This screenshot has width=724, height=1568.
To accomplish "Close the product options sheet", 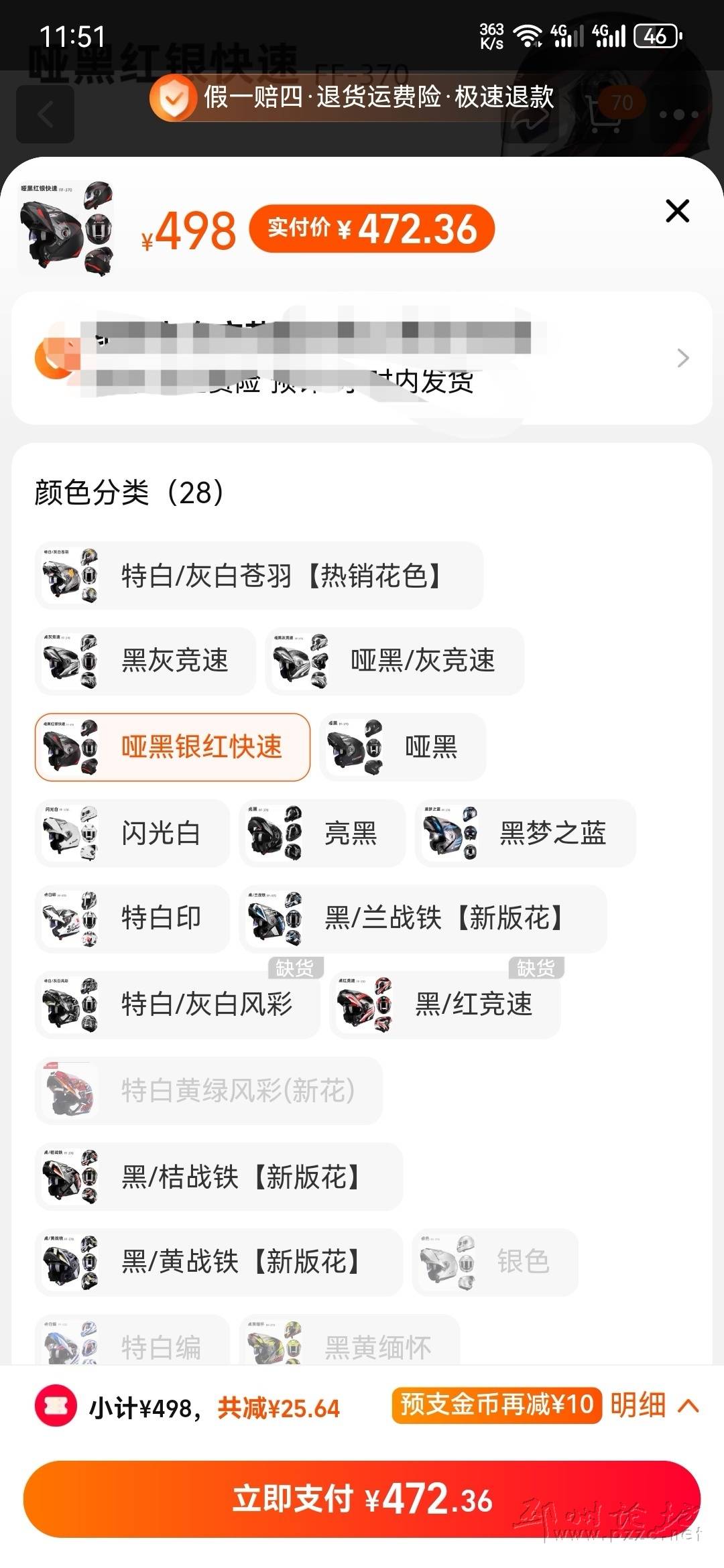I will (677, 211).
